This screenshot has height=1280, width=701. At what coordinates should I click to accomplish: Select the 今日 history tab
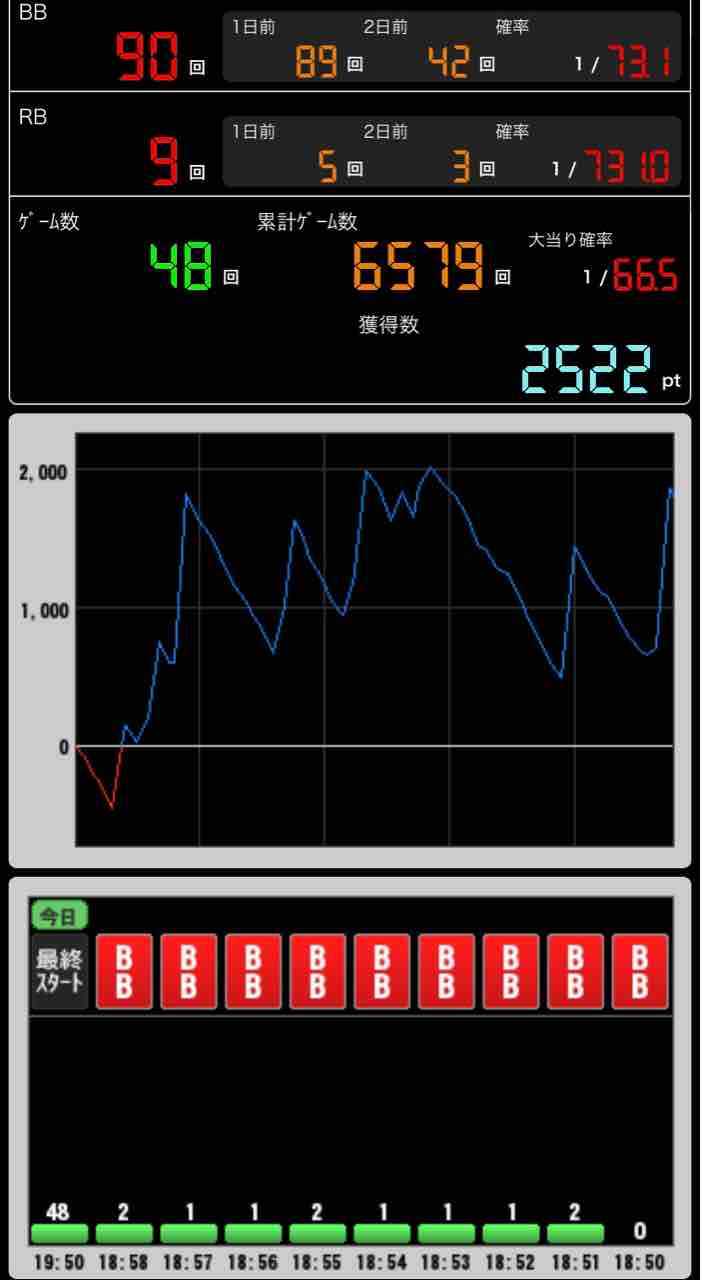tap(59, 914)
